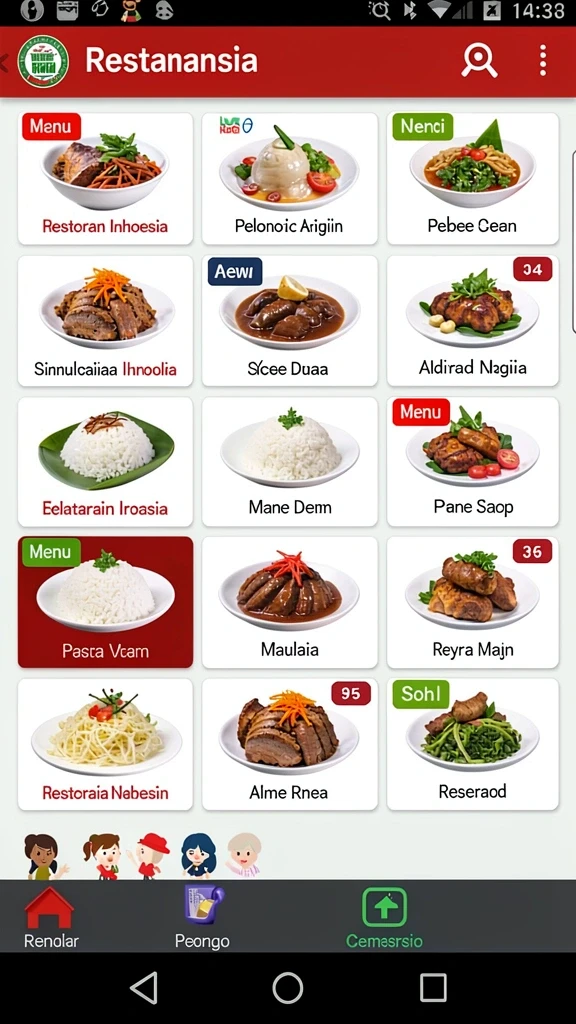Open the Restoran Inhoesia dish card
Image resolution: width=576 pixels, height=1024 pixels.
click(105, 179)
